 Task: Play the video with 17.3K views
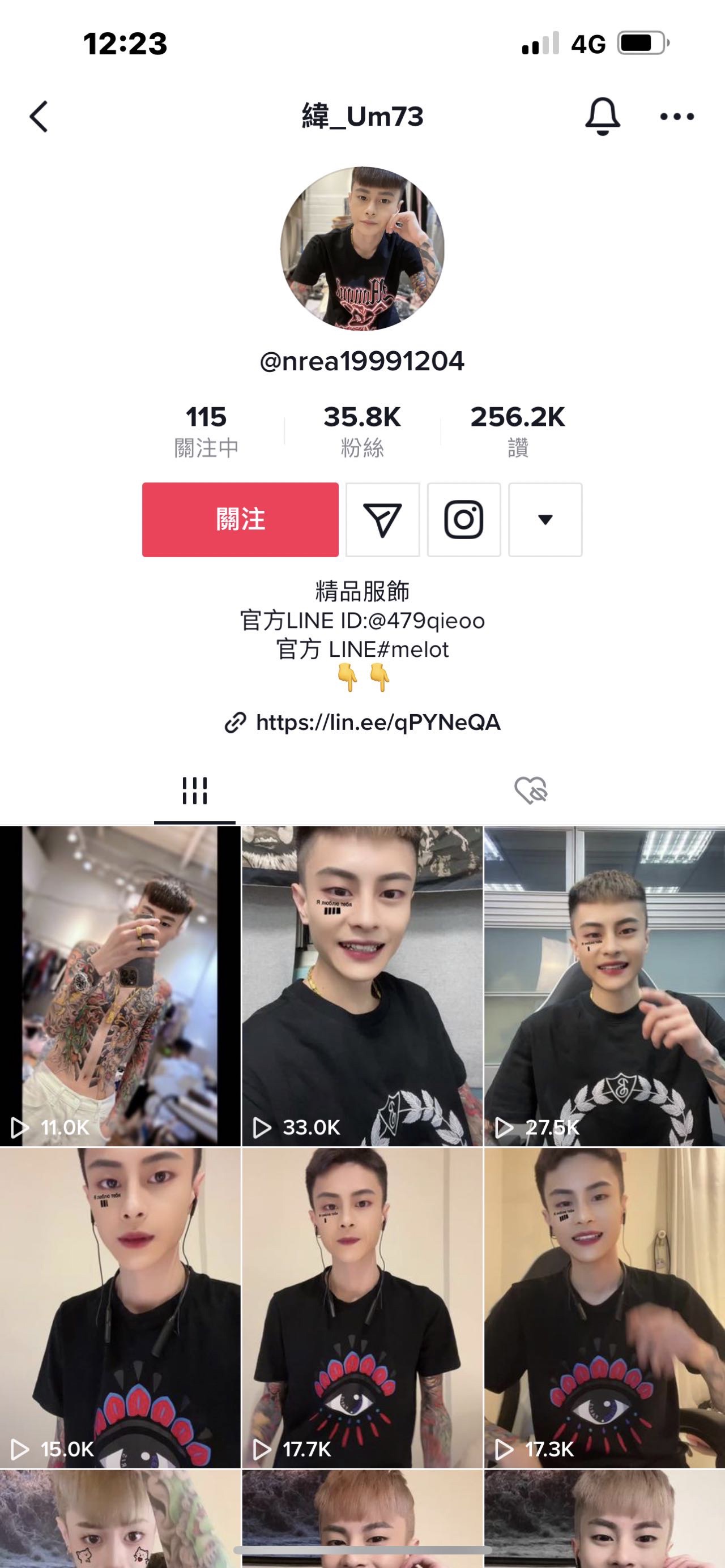click(604, 1308)
